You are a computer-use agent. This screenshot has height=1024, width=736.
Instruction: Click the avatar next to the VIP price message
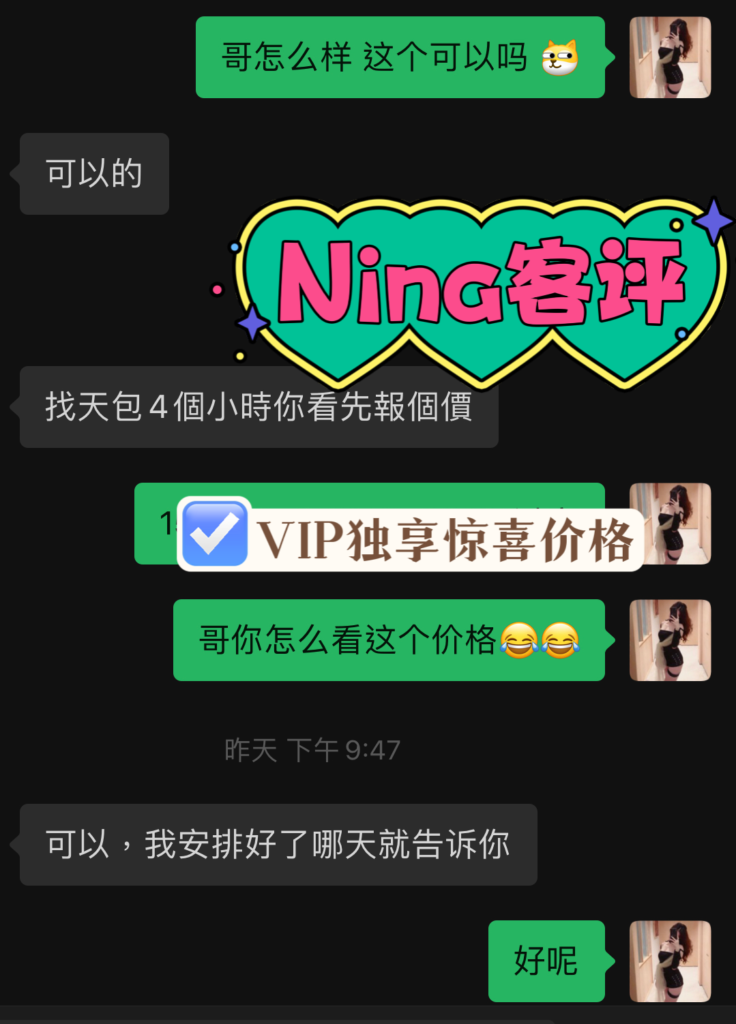671,525
